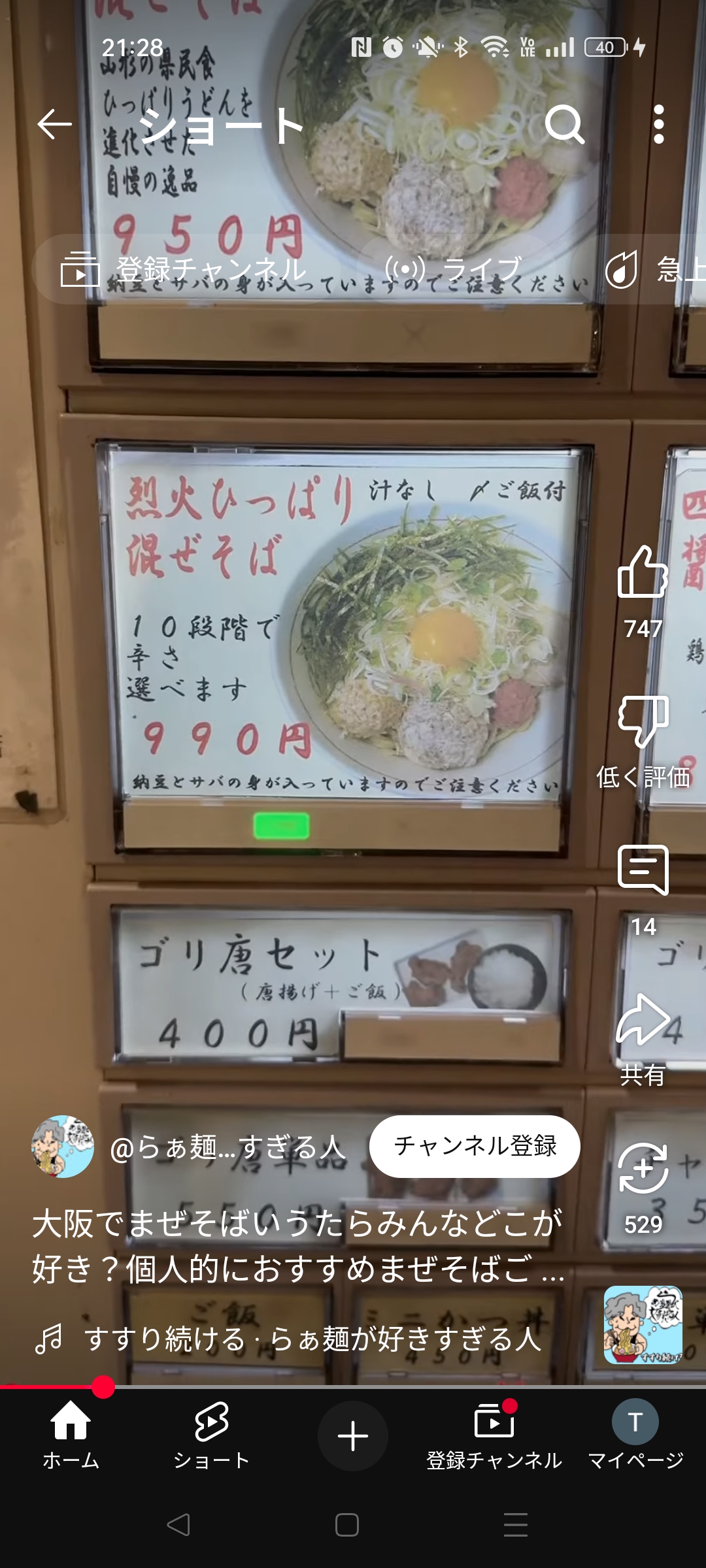Share this Short via 共有
The image size is (706, 1568).
(x=643, y=1021)
